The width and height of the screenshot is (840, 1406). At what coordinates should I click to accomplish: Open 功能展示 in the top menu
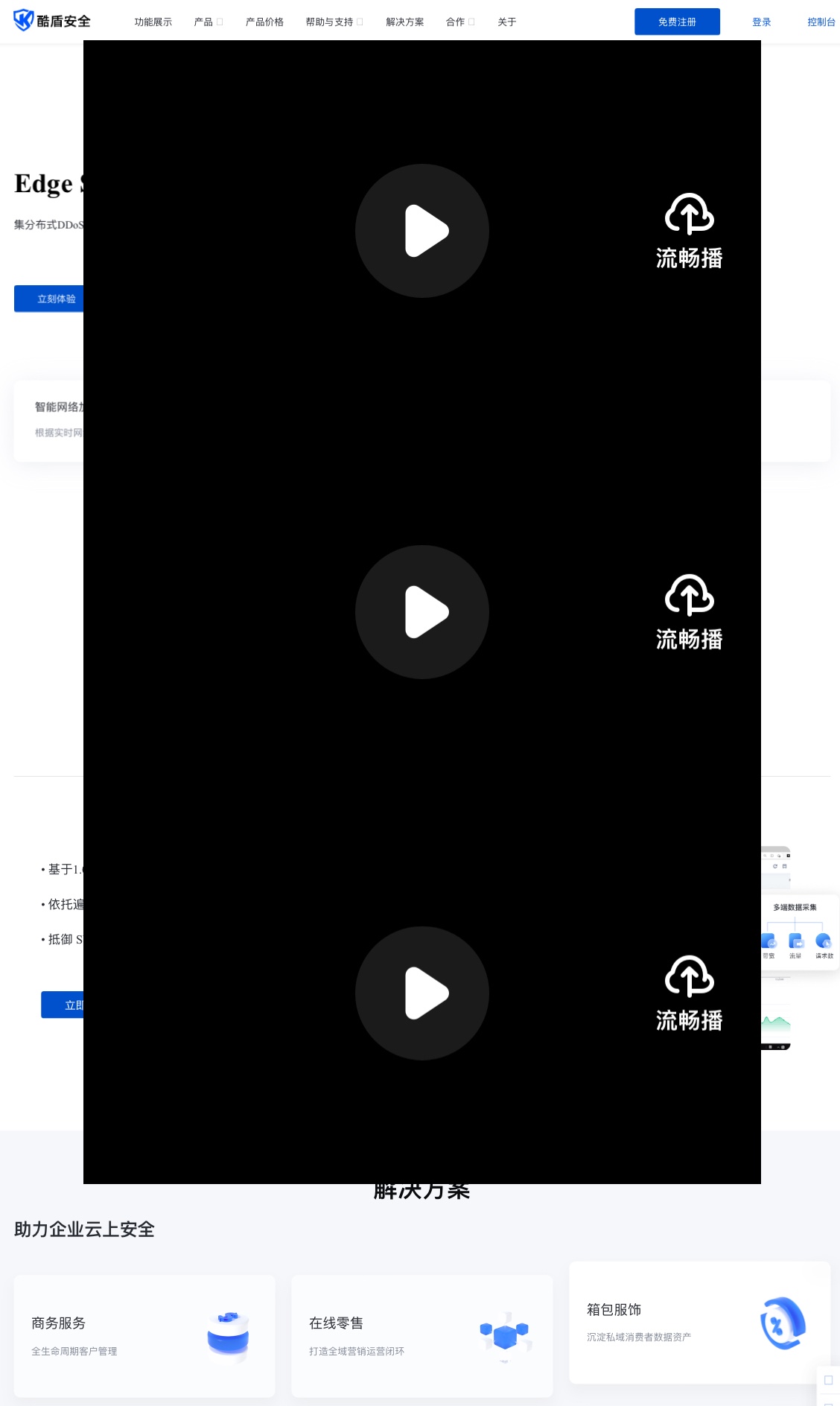click(153, 22)
